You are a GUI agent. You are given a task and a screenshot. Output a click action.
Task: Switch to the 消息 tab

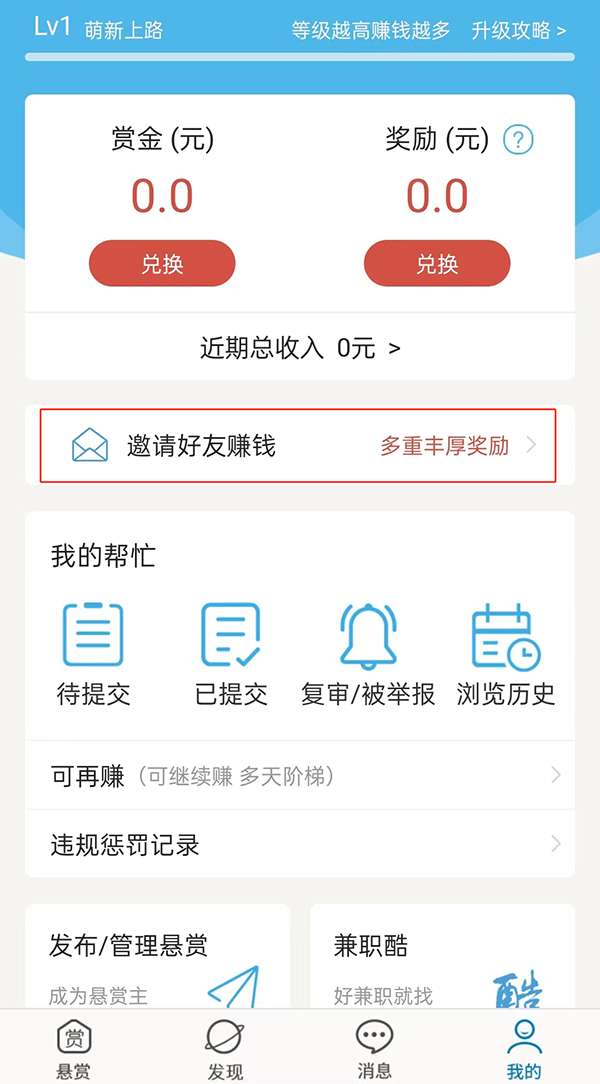tap(375, 1048)
